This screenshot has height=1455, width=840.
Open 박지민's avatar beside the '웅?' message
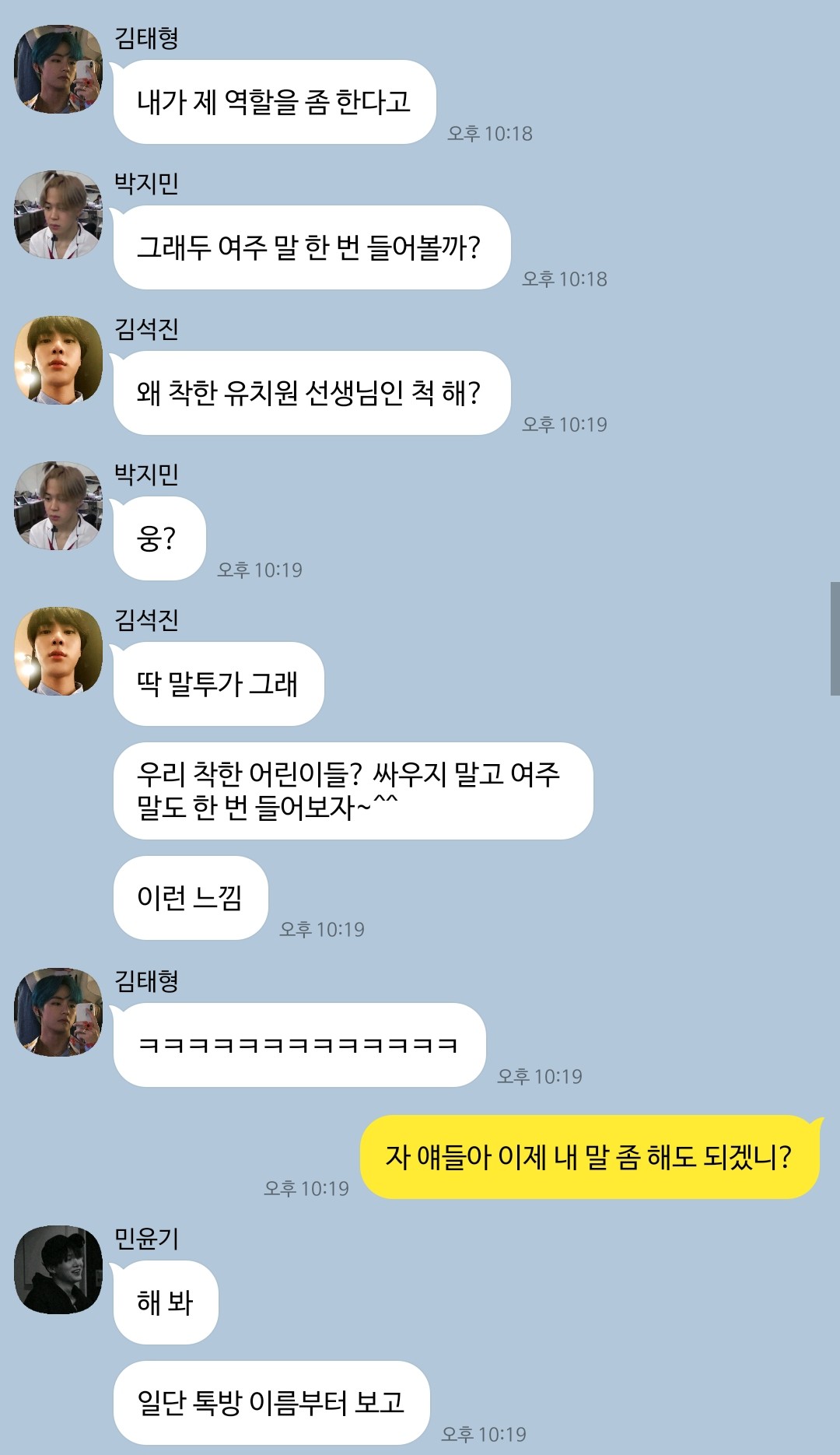click(x=58, y=506)
